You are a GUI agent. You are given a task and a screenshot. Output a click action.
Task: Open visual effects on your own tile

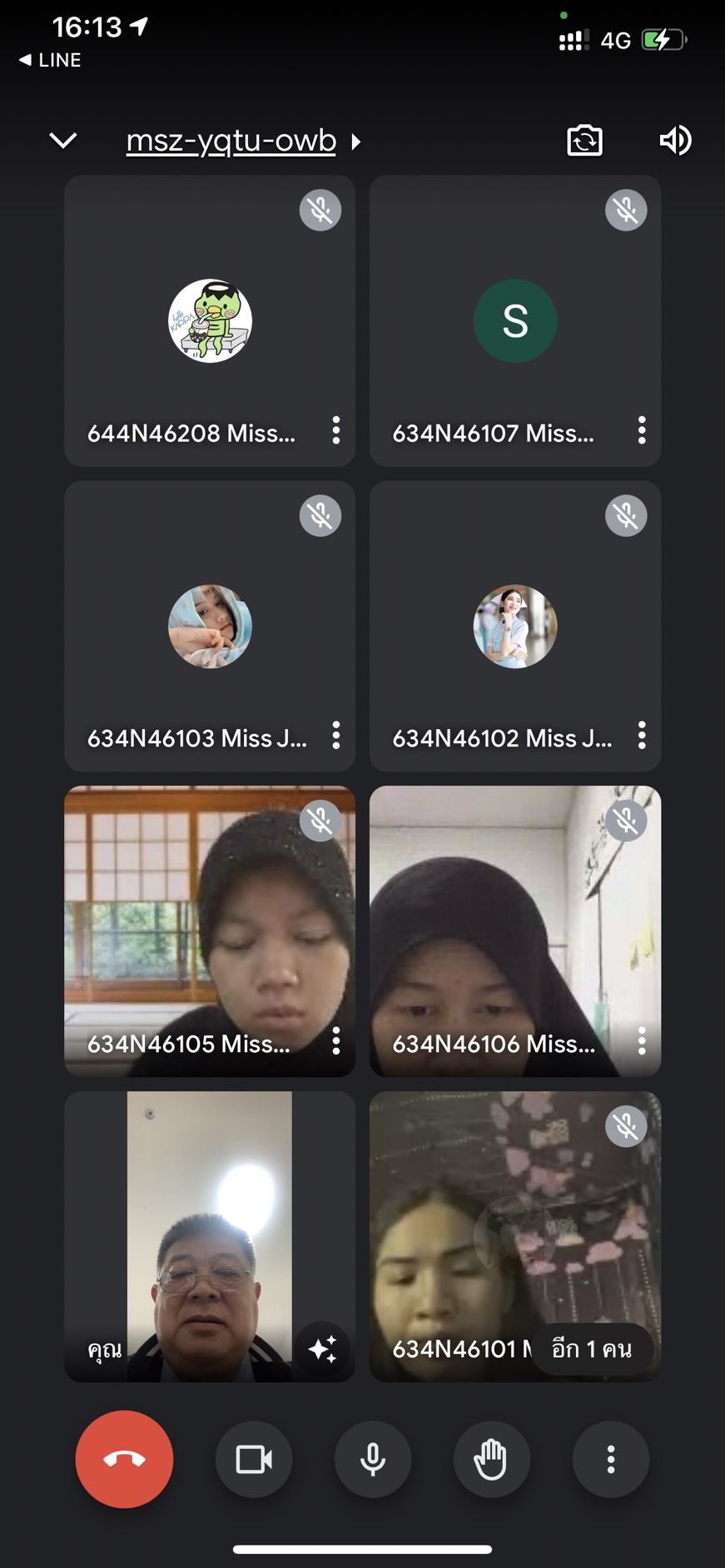[x=323, y=1347]
